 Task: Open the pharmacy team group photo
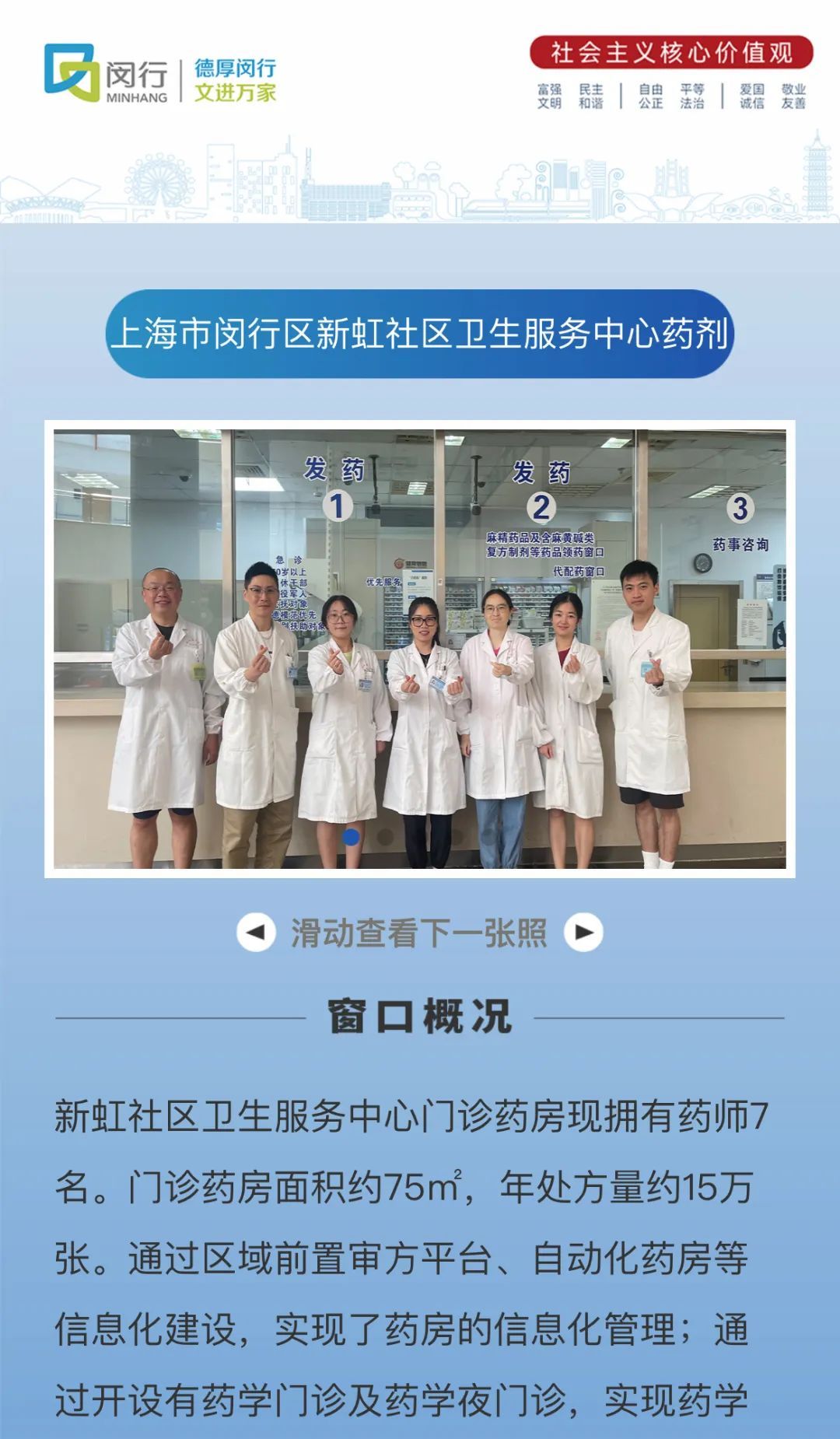pos(420,648)
